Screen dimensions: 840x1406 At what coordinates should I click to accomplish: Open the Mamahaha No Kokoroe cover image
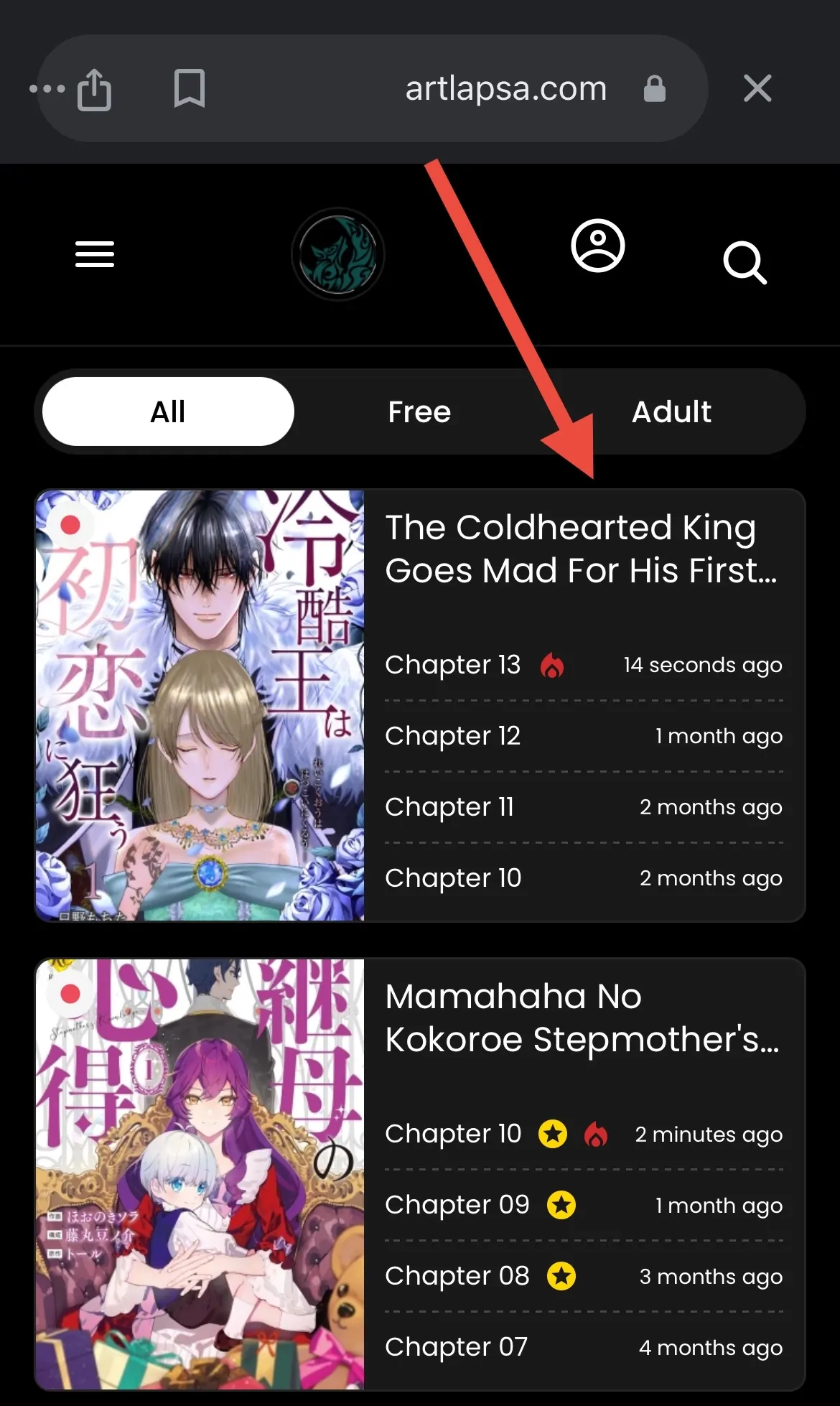(200, 1174)
